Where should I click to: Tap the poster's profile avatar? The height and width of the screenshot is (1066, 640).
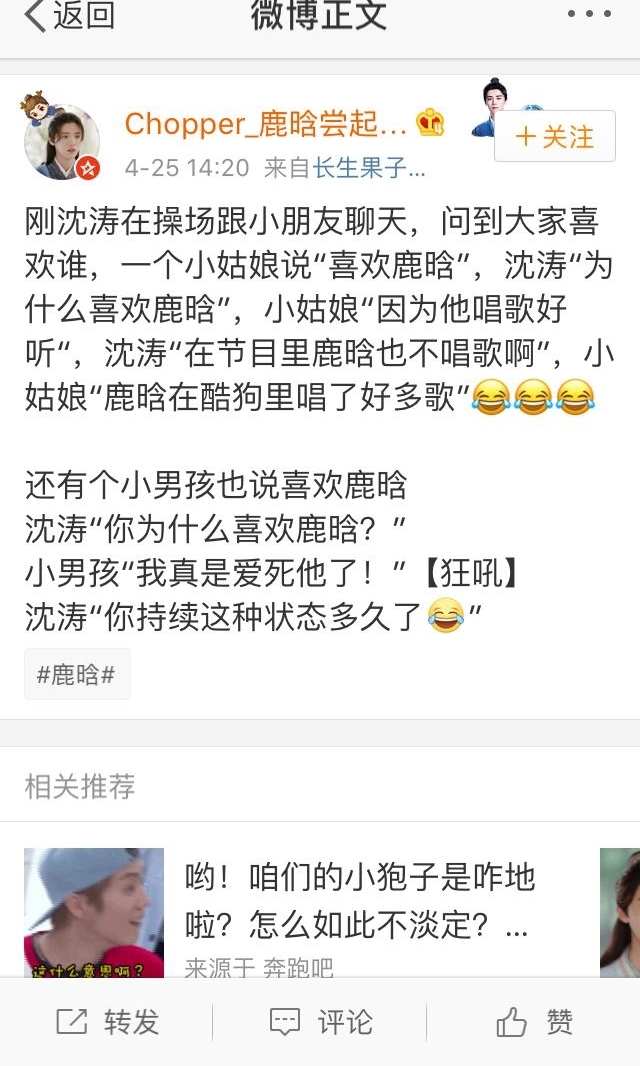point(62,141)
